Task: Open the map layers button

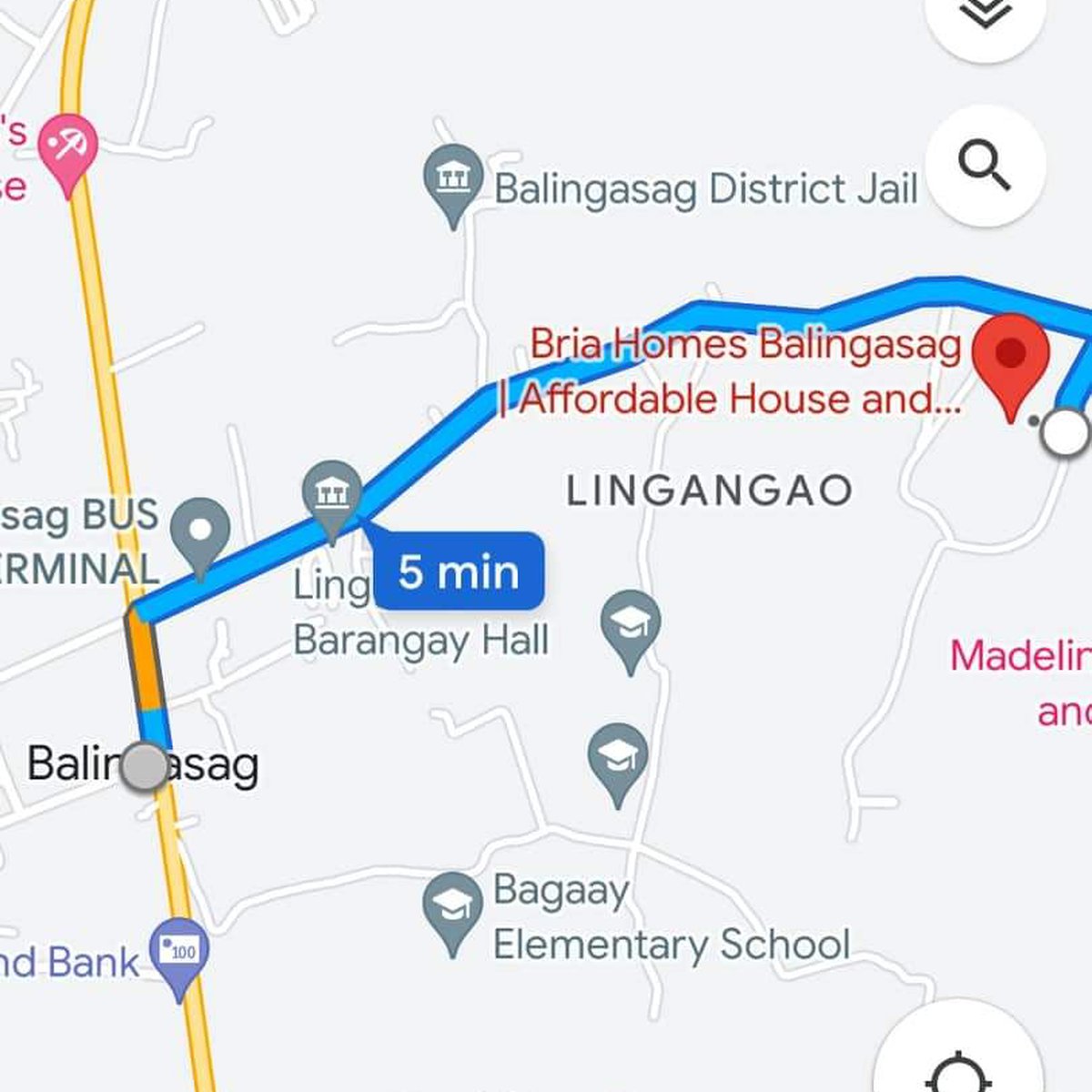Action: (985, 16)
